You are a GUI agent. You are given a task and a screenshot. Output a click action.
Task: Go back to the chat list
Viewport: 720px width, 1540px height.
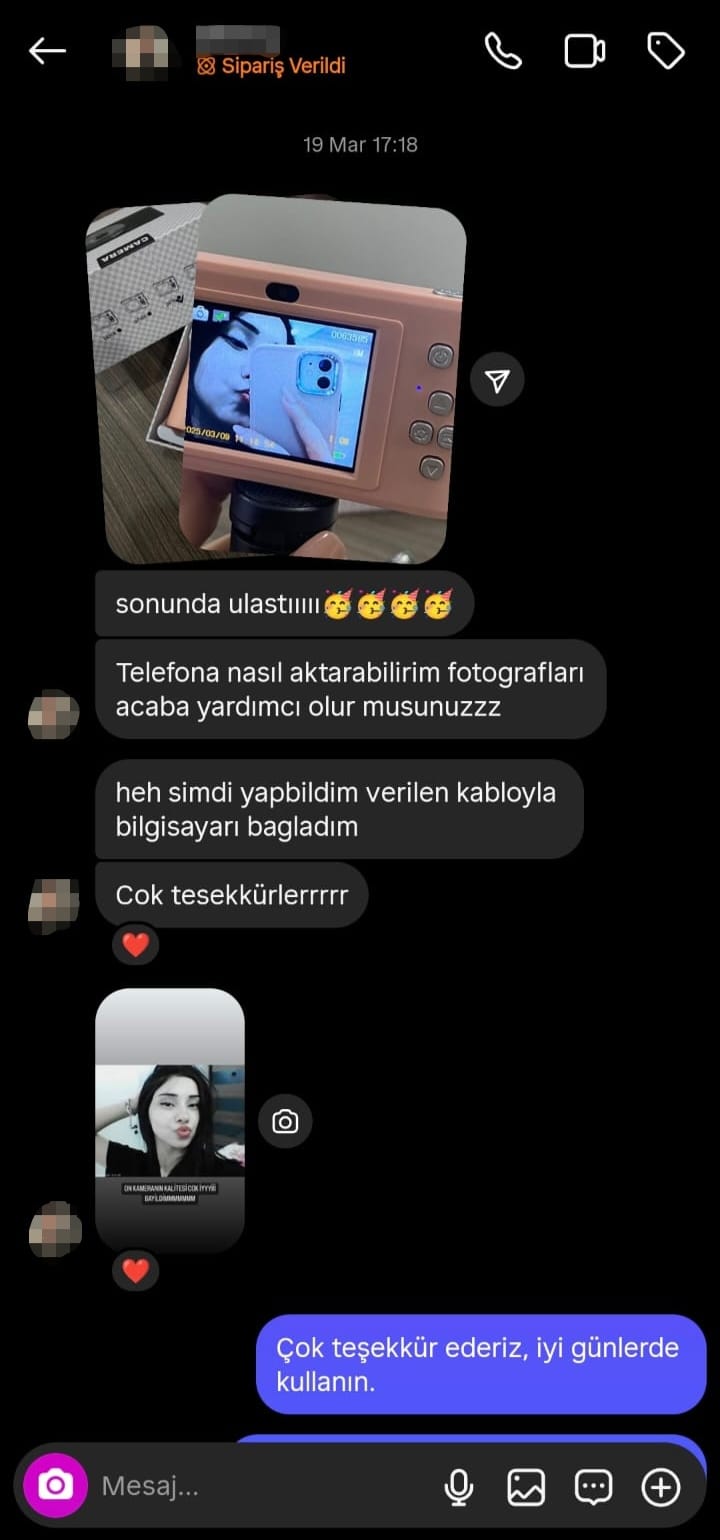pyautogui.click(x=47, y=51)
